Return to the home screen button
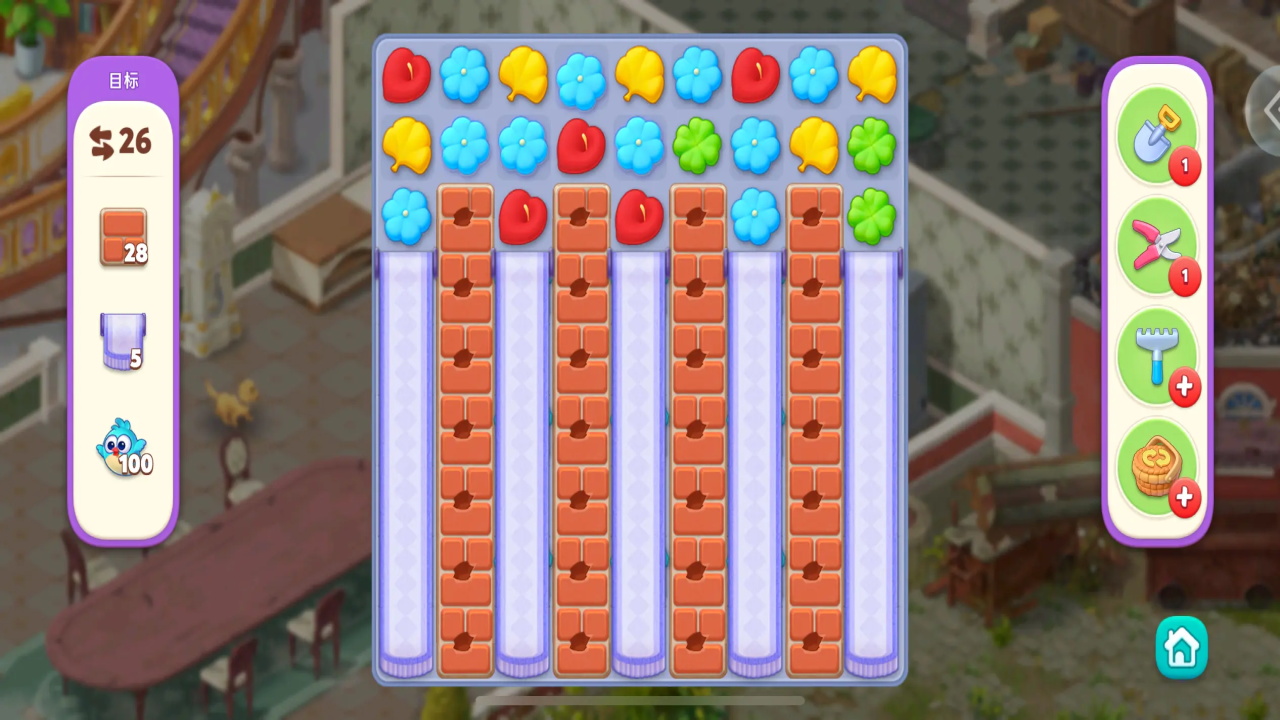 point(1181,648)
